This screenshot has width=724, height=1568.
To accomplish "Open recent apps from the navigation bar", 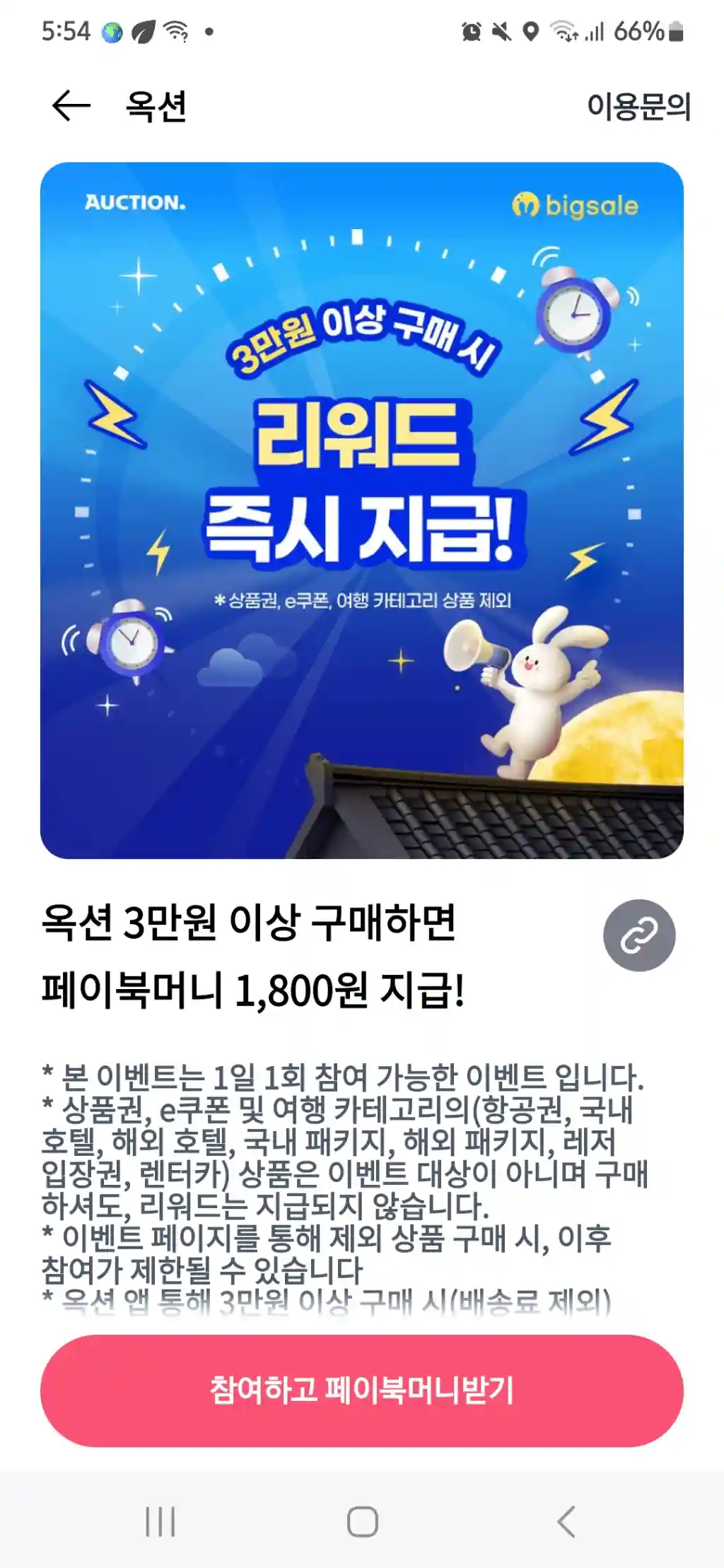I will pyautogui.click(x=160, y=1521).
